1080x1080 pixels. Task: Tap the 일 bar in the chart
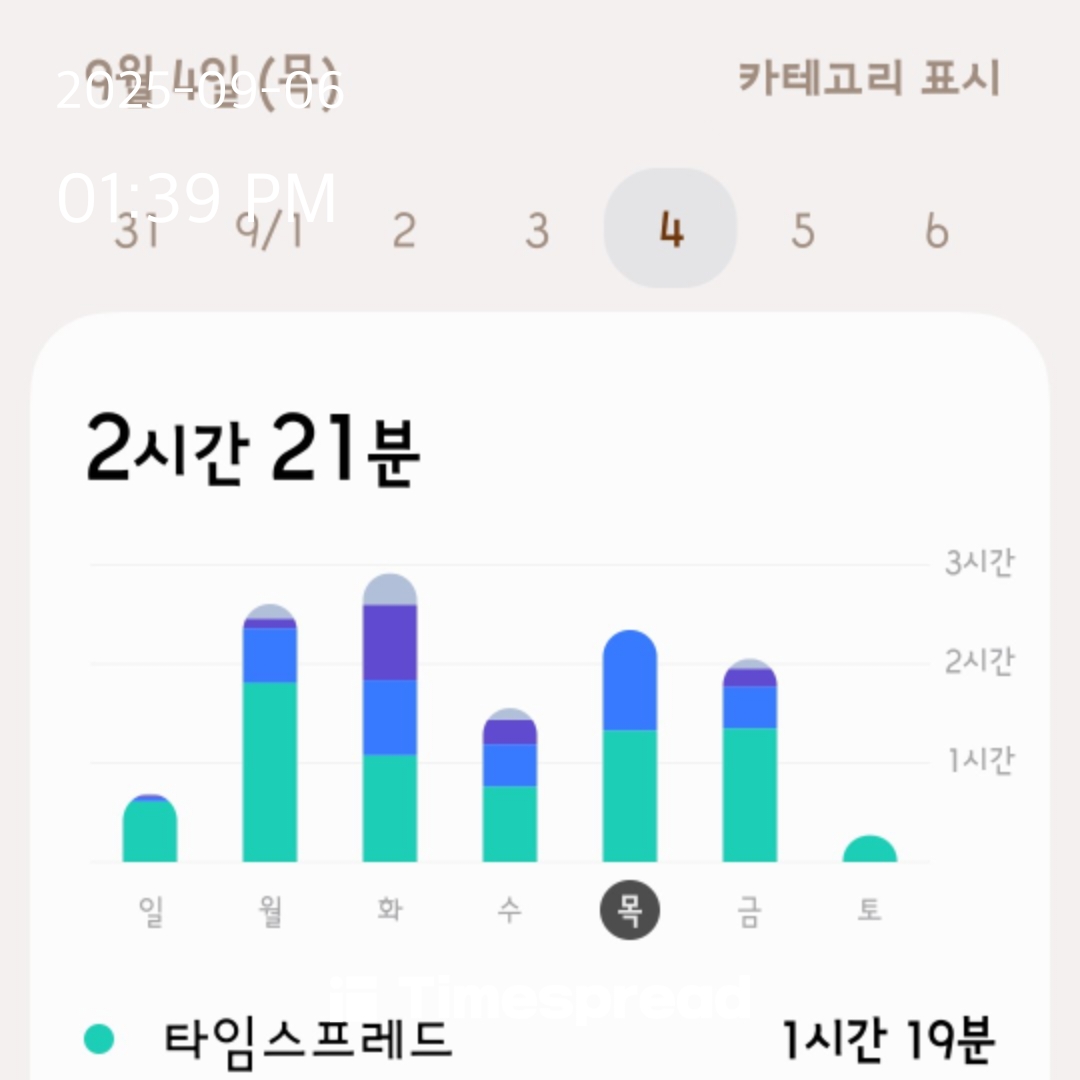pos(150,830)
